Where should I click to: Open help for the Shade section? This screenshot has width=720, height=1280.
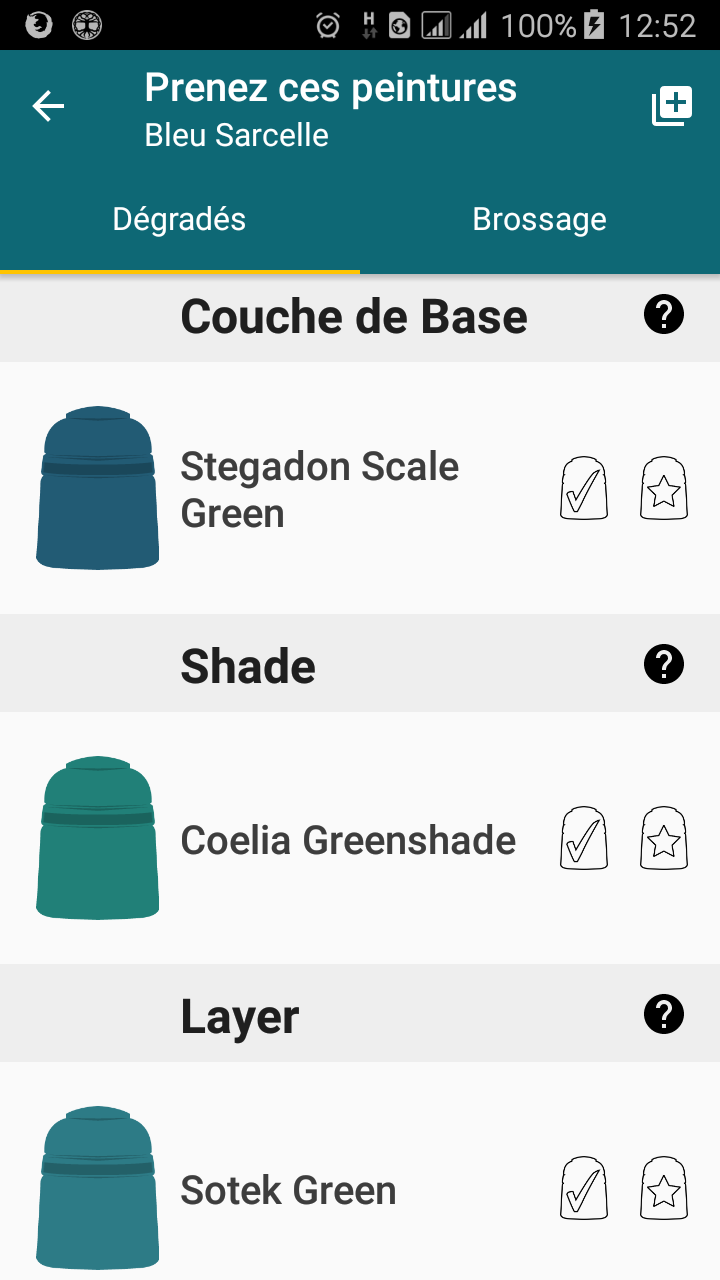pos(664,664)
